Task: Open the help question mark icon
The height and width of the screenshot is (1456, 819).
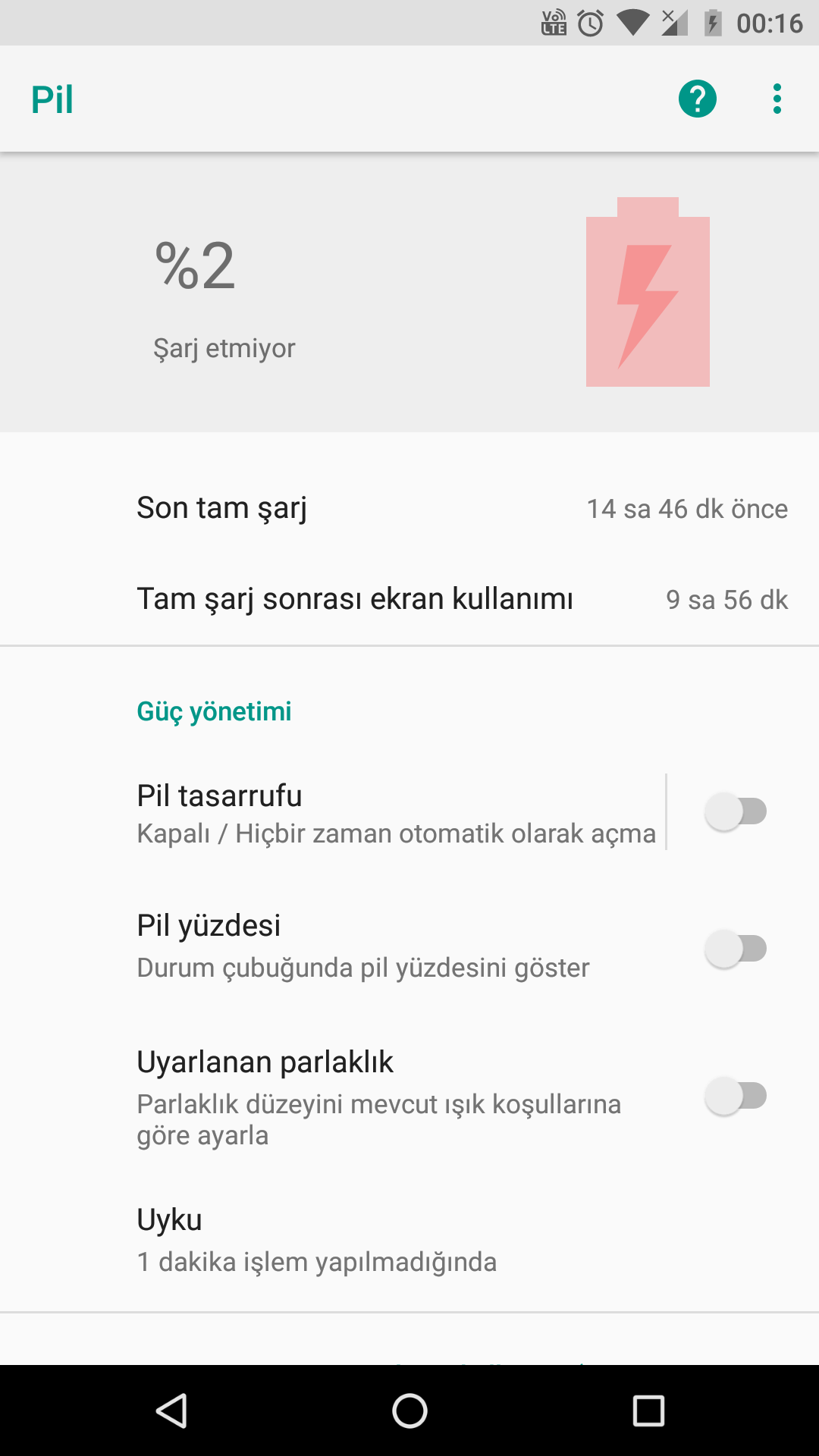Action: pyautogui.click(x=697, y=99)
